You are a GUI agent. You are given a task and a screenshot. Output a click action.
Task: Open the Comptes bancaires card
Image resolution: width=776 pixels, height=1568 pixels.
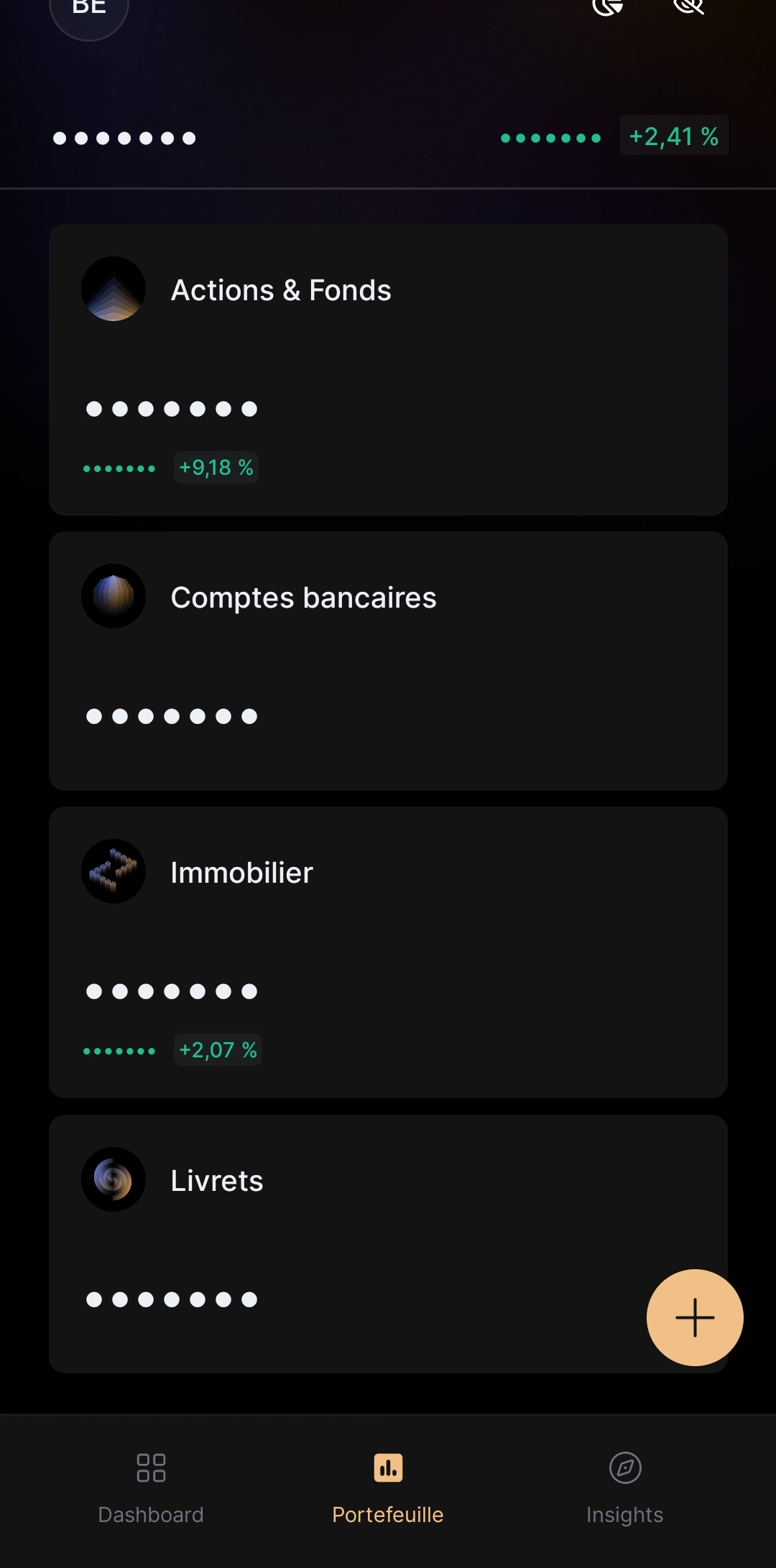(388, 662)
